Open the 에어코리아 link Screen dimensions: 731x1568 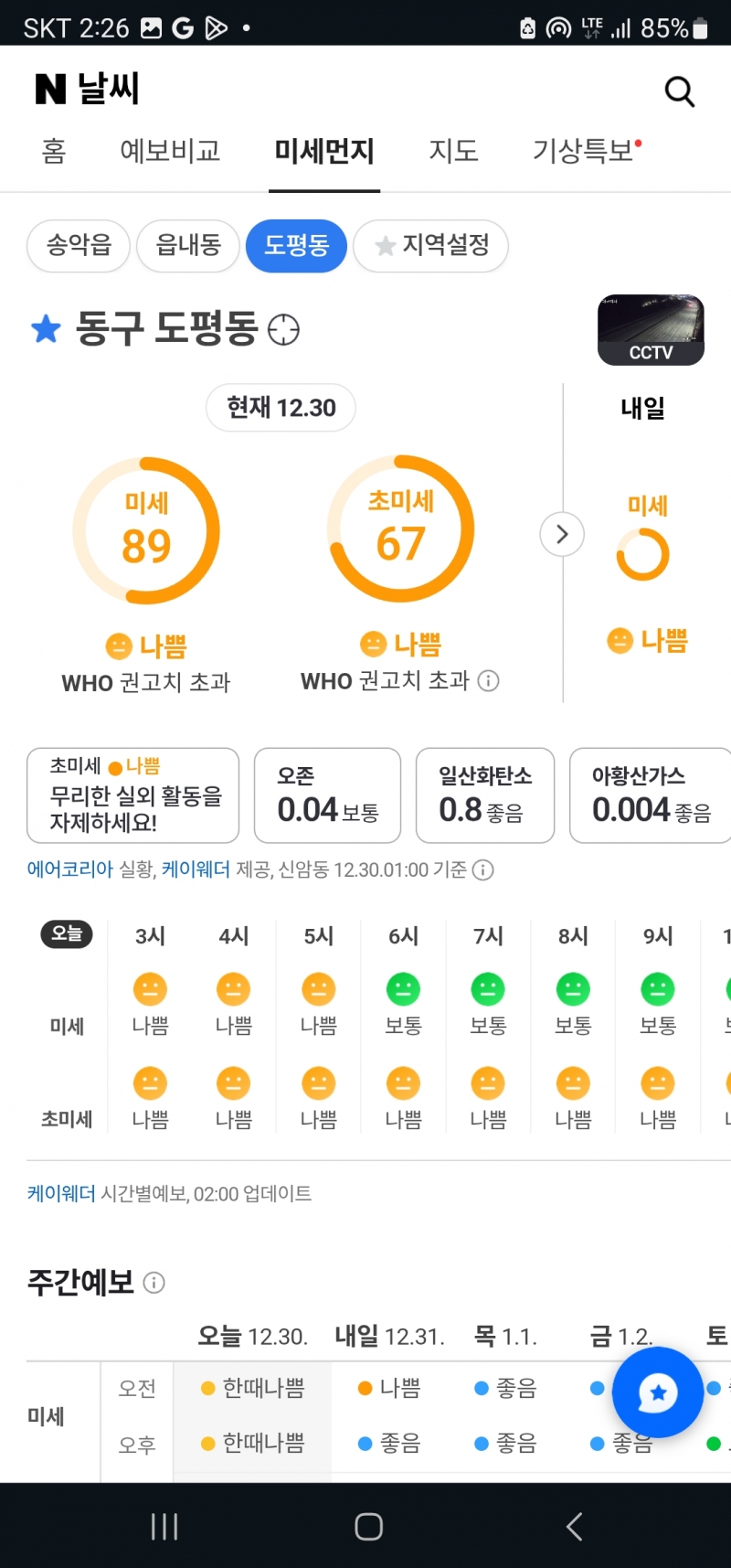coord(70,869)
